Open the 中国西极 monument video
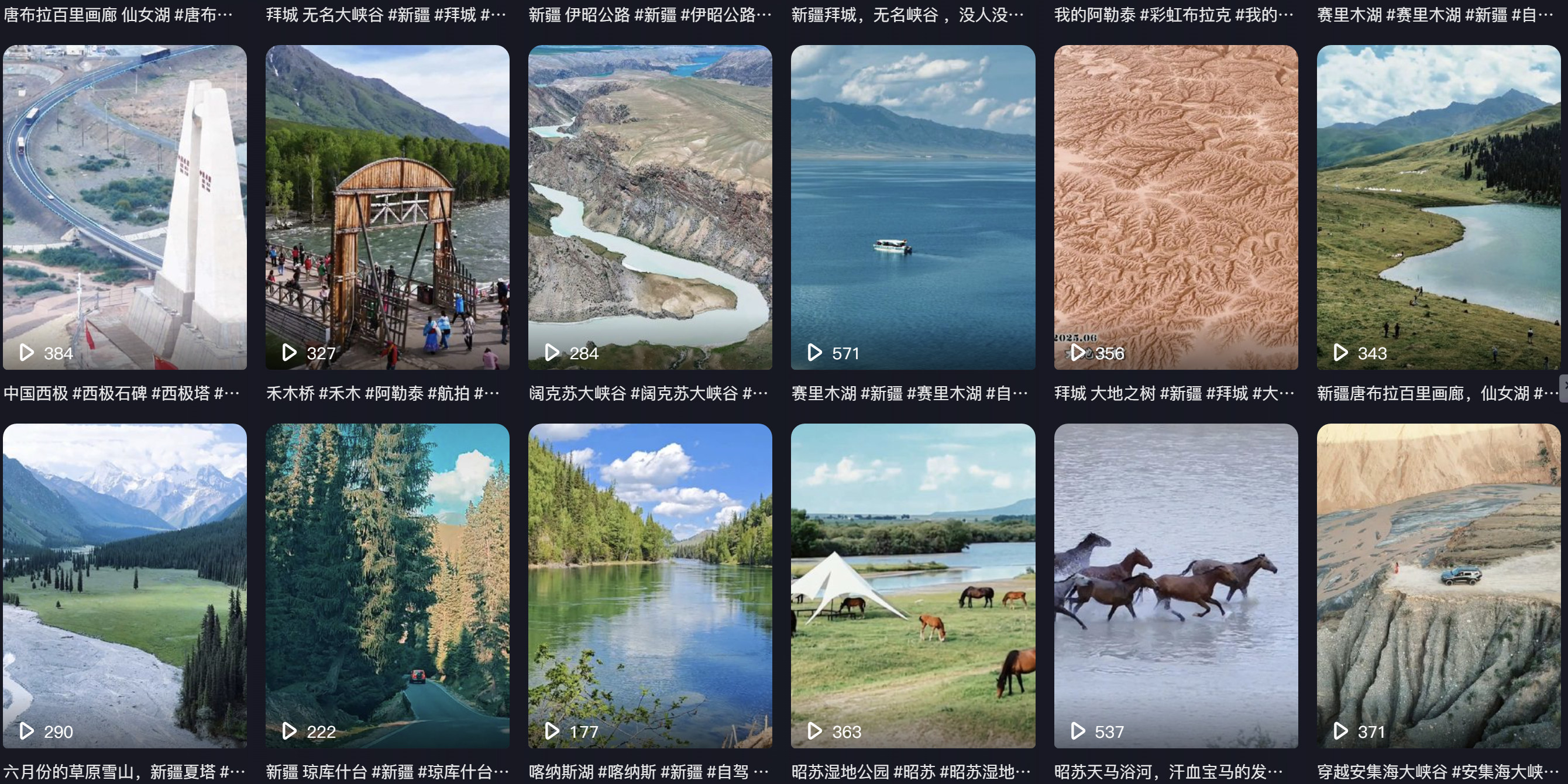 coord(125,207)
